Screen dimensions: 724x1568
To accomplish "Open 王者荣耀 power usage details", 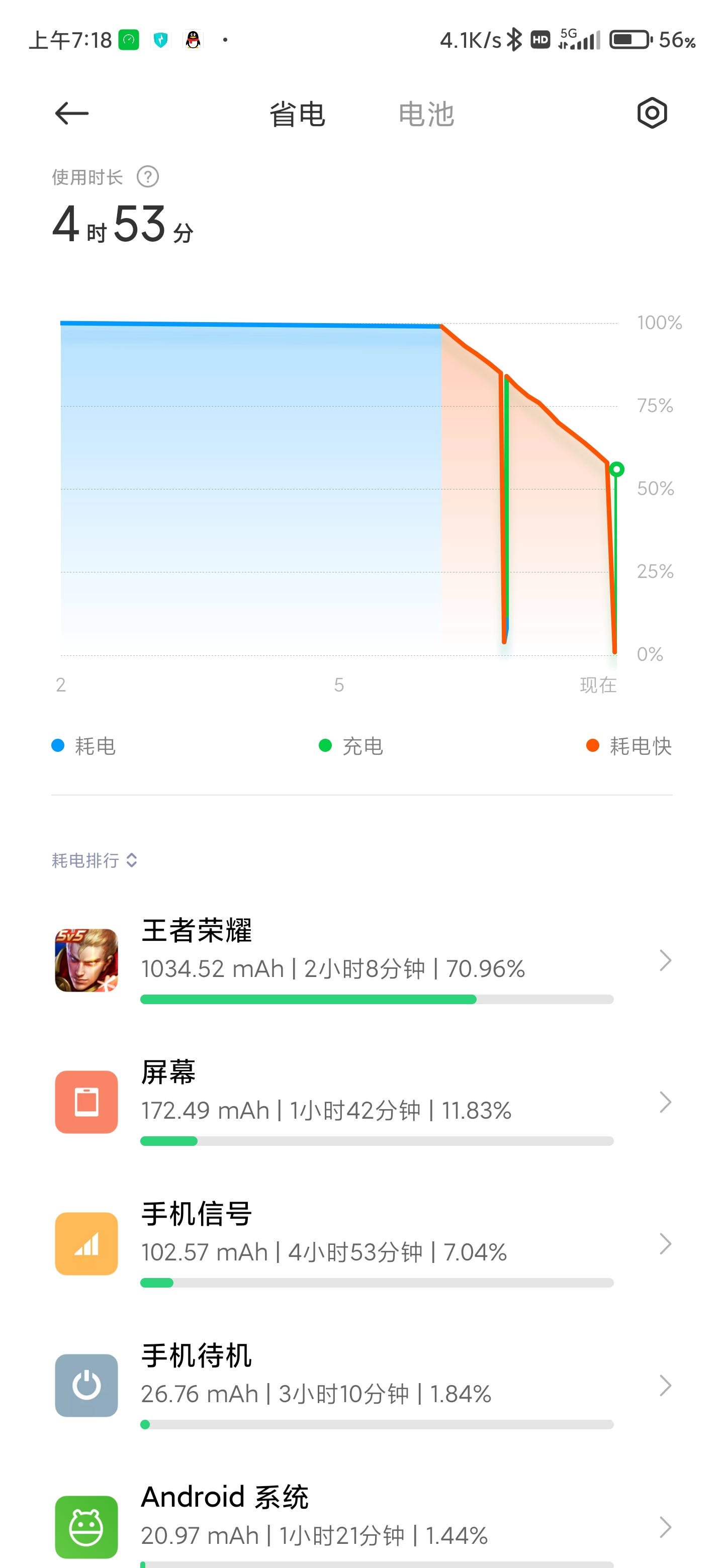I will [361, 960].
